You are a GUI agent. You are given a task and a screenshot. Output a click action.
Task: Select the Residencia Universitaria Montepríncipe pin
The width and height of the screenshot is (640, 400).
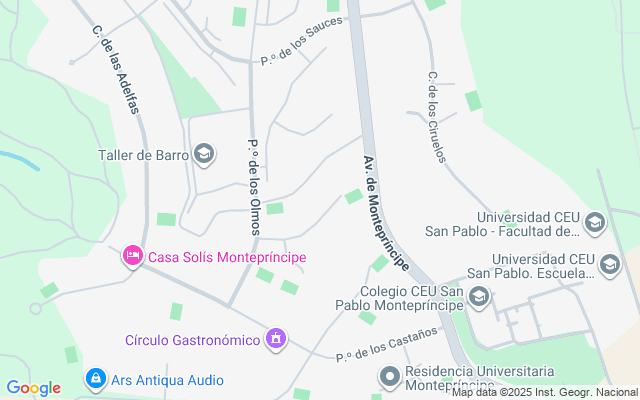click(390, 377)
